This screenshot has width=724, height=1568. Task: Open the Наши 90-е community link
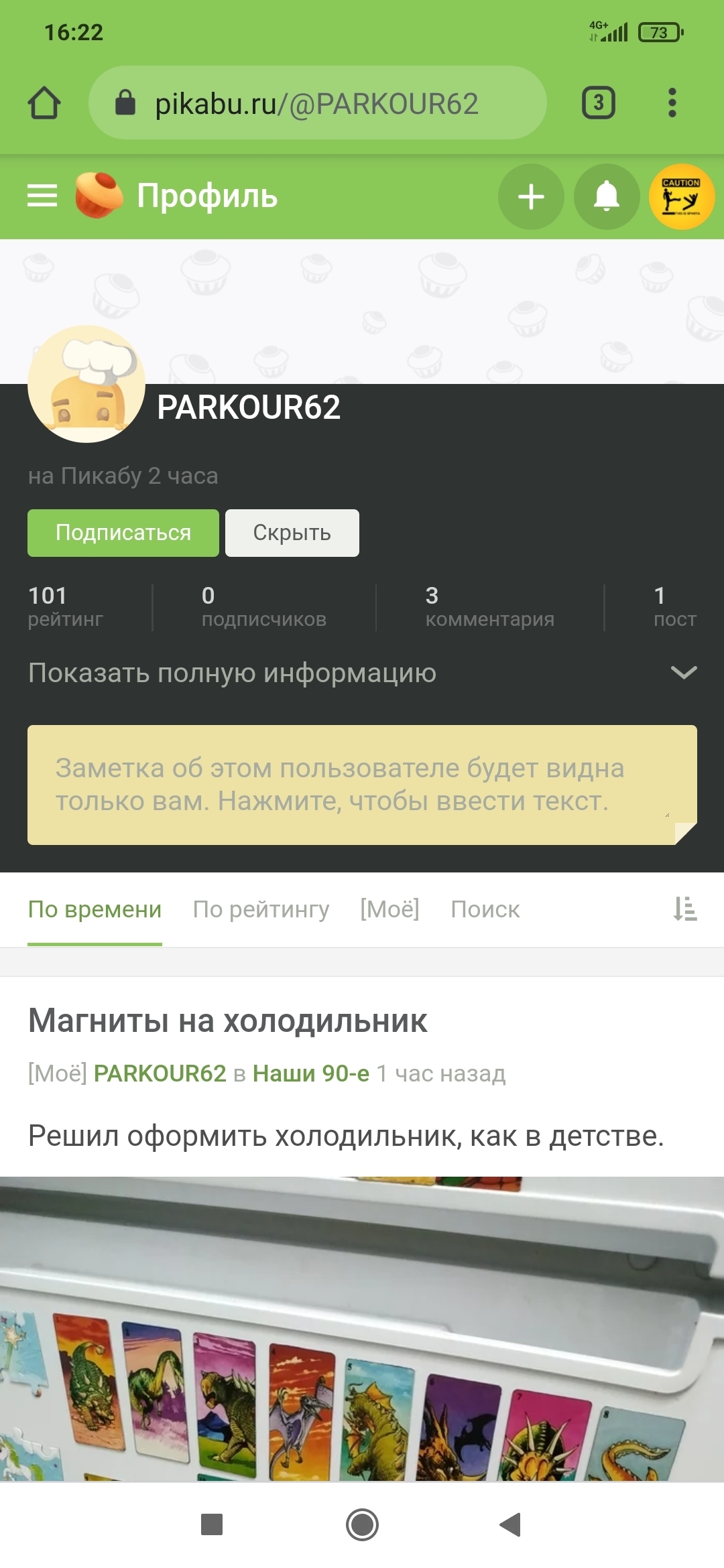pos(311,1073)
